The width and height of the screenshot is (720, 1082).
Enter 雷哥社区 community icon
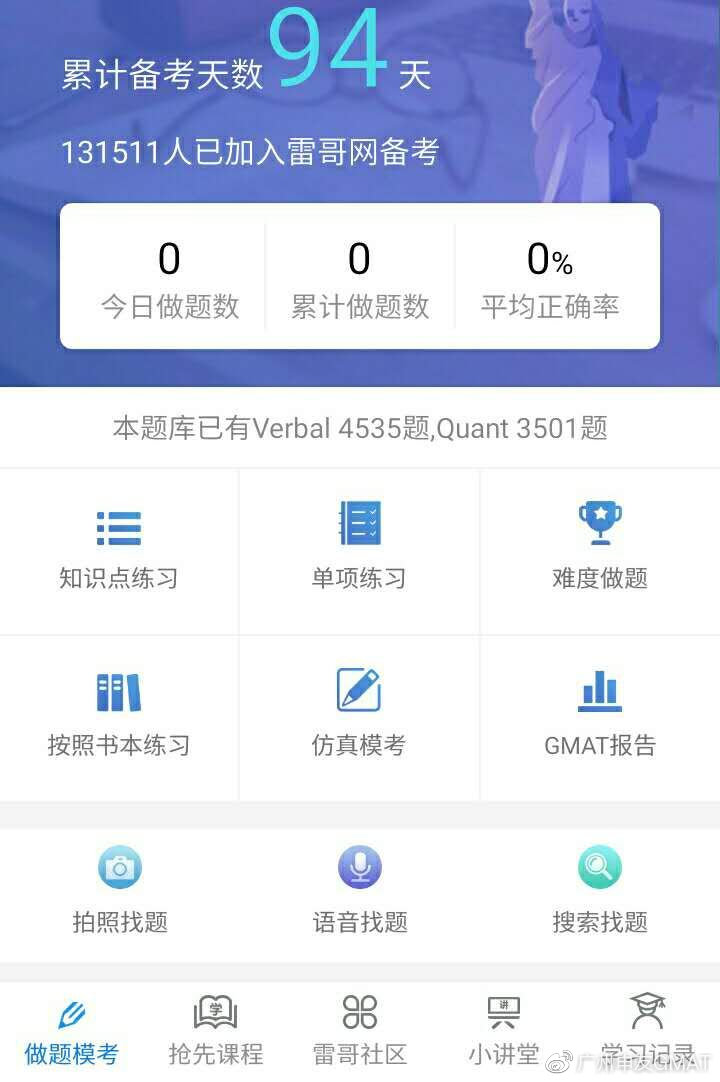[x=358, y=1030]
